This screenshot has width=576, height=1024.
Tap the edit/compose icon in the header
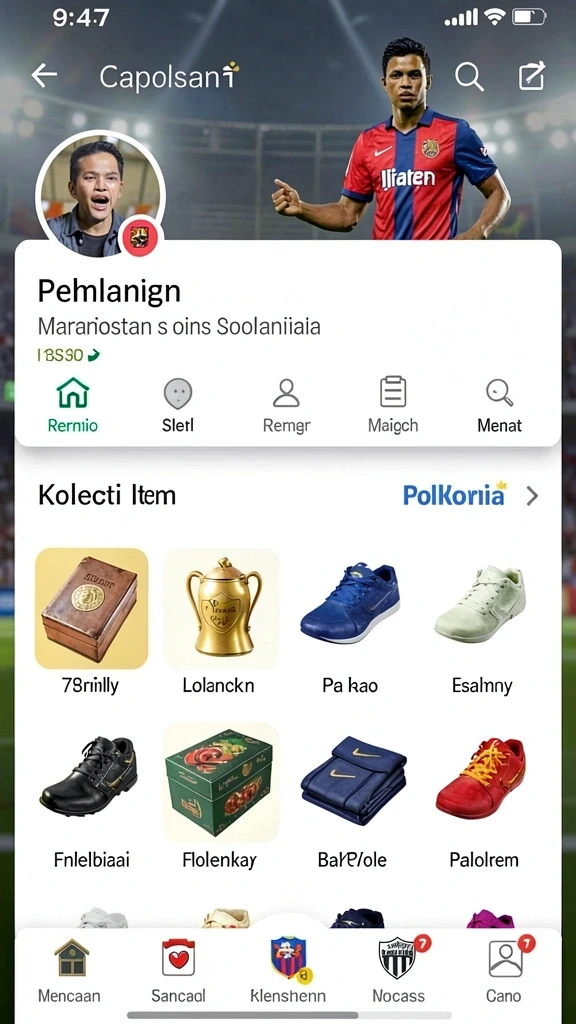[531, 76]
